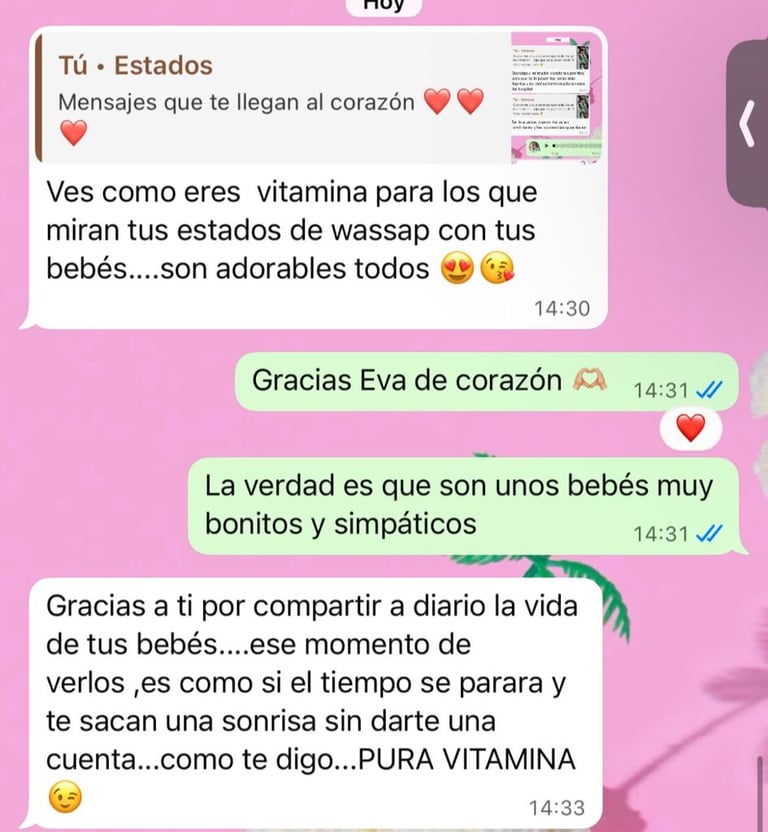View the heart reaction on the Gracias Eva message
Screen dimensions: 768x832
690,429
